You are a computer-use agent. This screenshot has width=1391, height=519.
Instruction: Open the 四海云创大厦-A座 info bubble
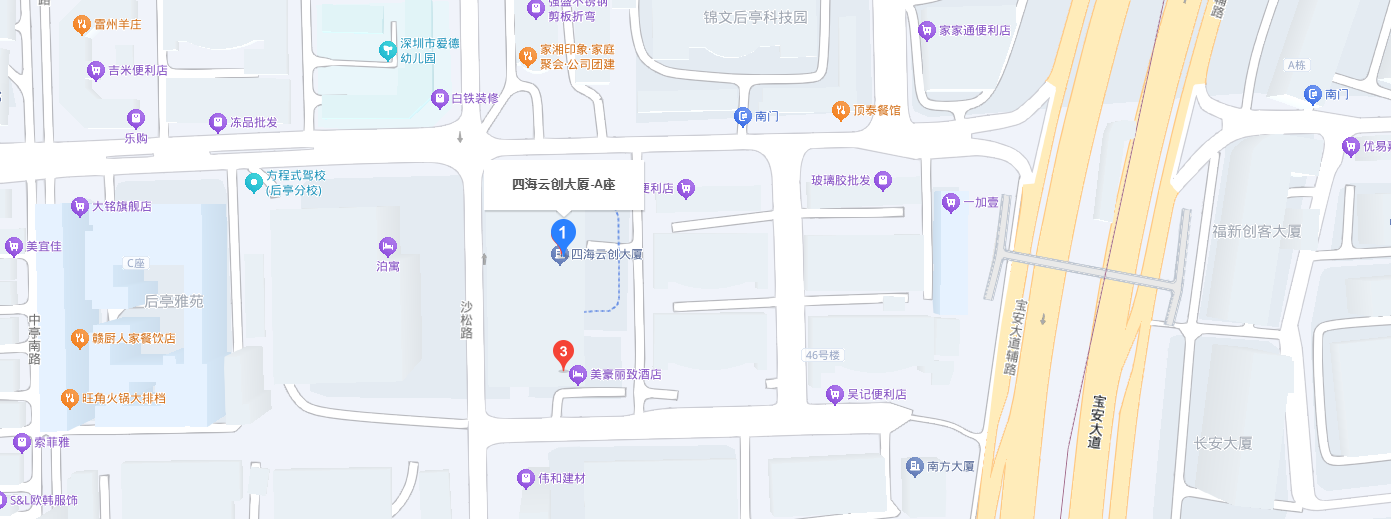563,184
